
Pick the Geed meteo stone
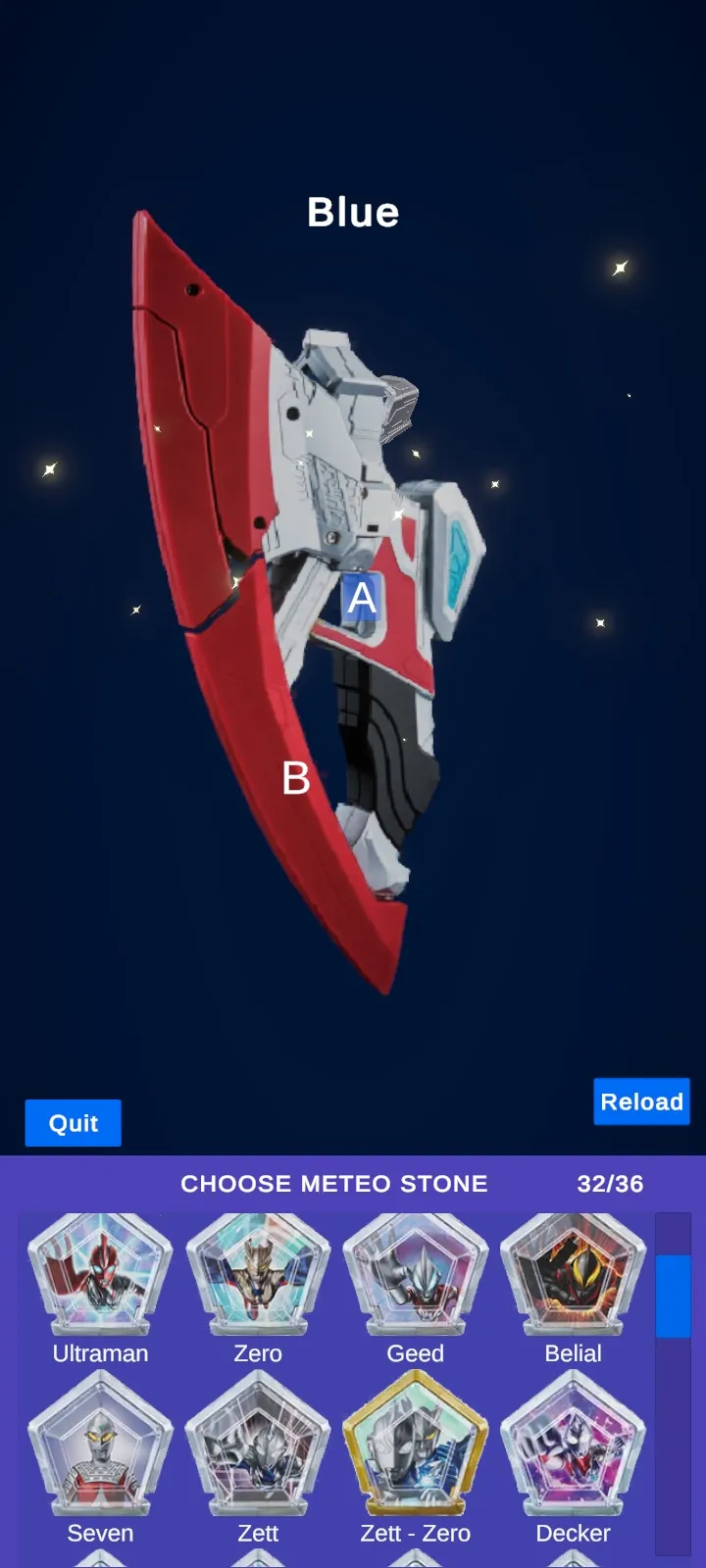[x=416, y=1276]
